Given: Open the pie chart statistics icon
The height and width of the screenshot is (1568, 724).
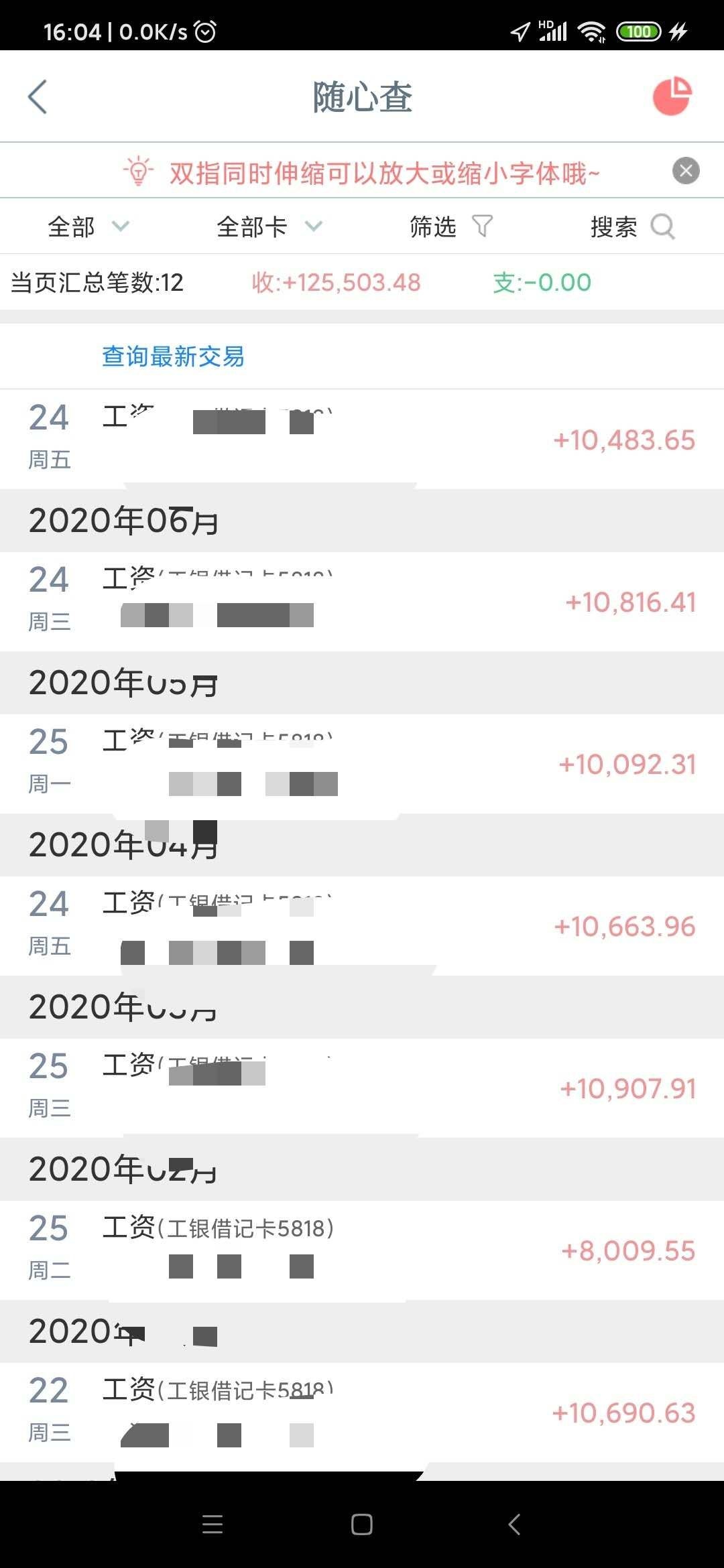Looking at the screenshot, I should (x=672, y=96).
